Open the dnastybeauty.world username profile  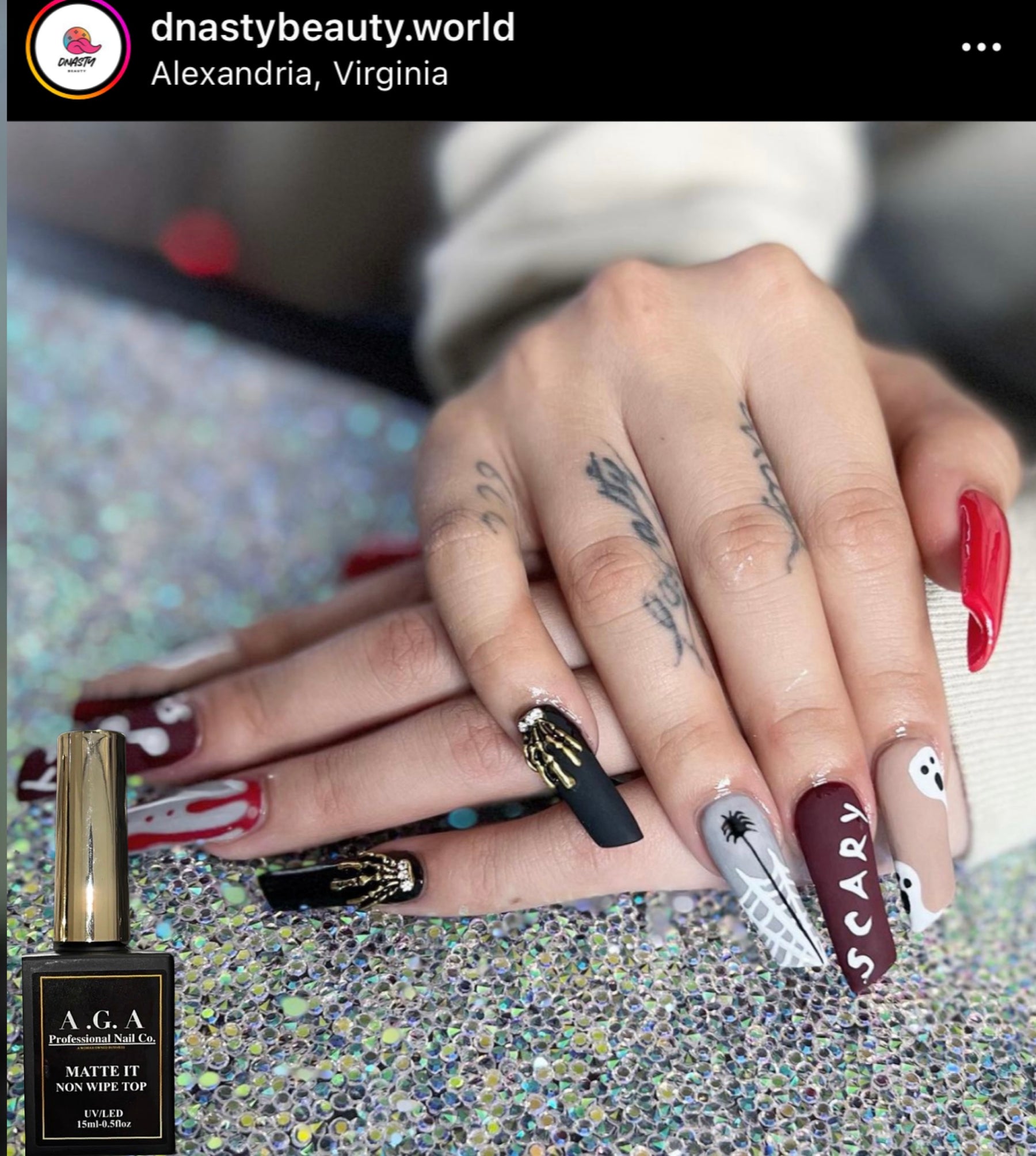(x=332, y=28)
